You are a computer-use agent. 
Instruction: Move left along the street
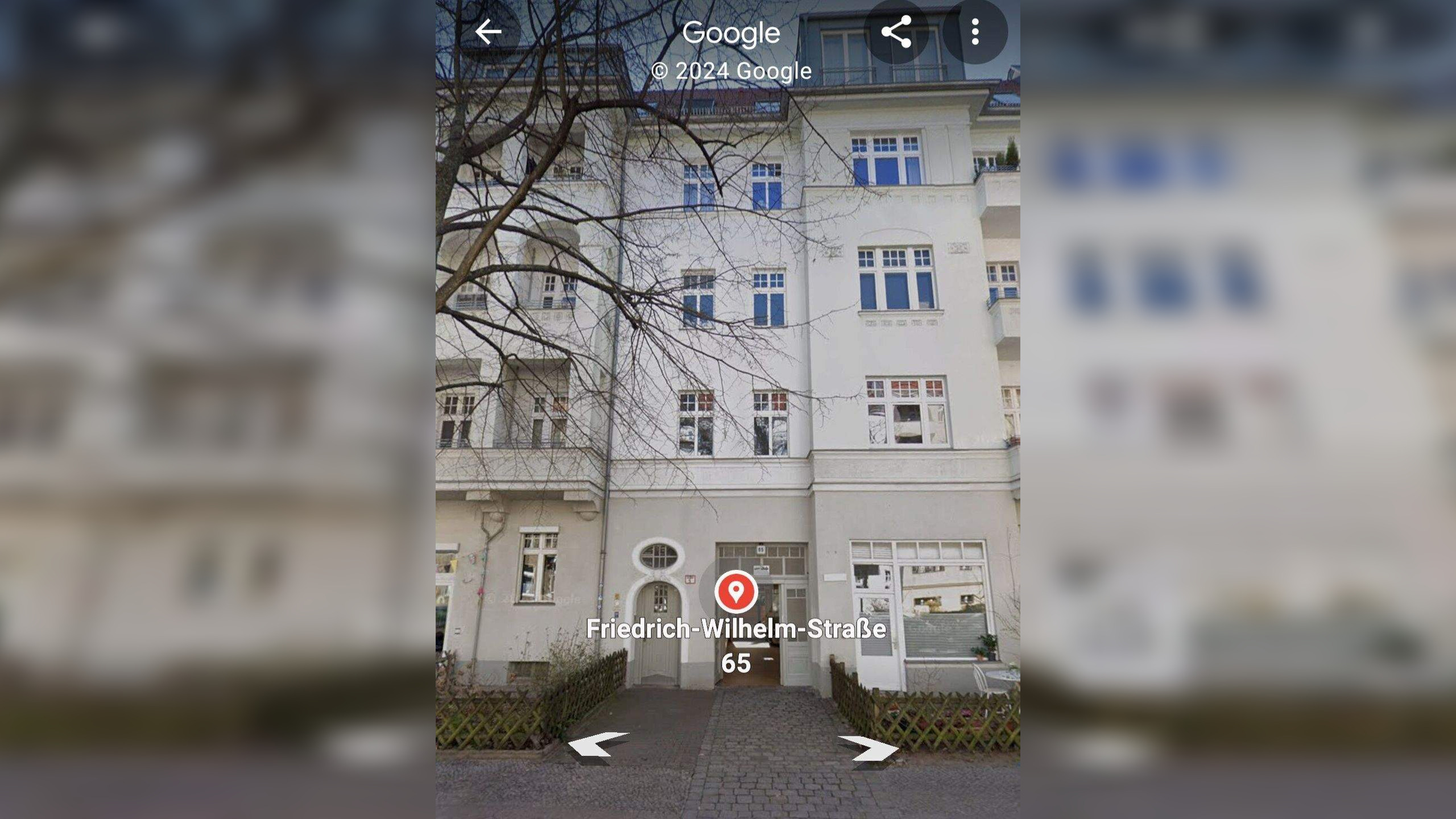click(597, 745)
